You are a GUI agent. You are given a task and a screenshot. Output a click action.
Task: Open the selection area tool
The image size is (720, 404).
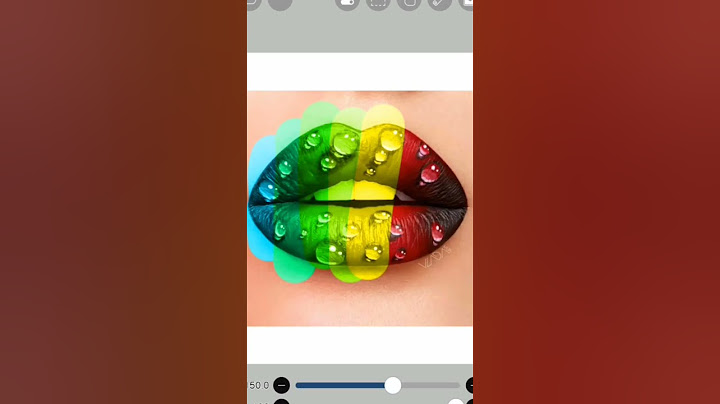click(378, 3)
